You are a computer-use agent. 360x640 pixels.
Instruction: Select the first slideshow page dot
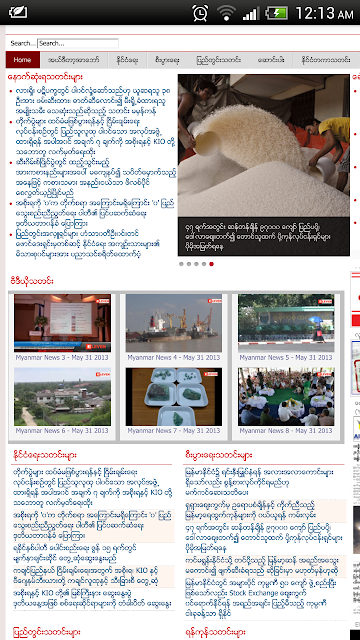tap(181, 264)
